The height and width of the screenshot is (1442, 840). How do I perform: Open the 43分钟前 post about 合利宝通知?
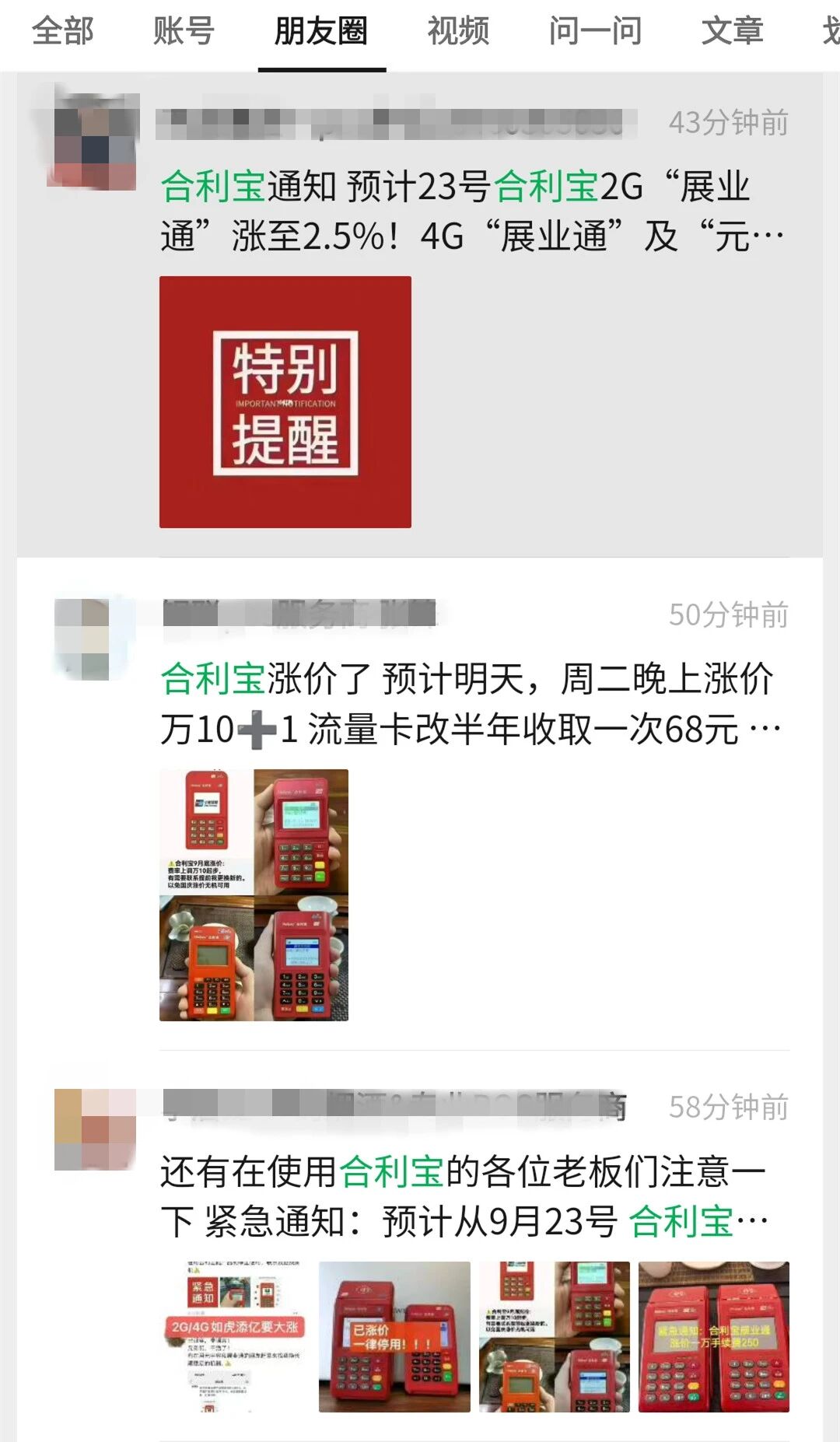471,211
